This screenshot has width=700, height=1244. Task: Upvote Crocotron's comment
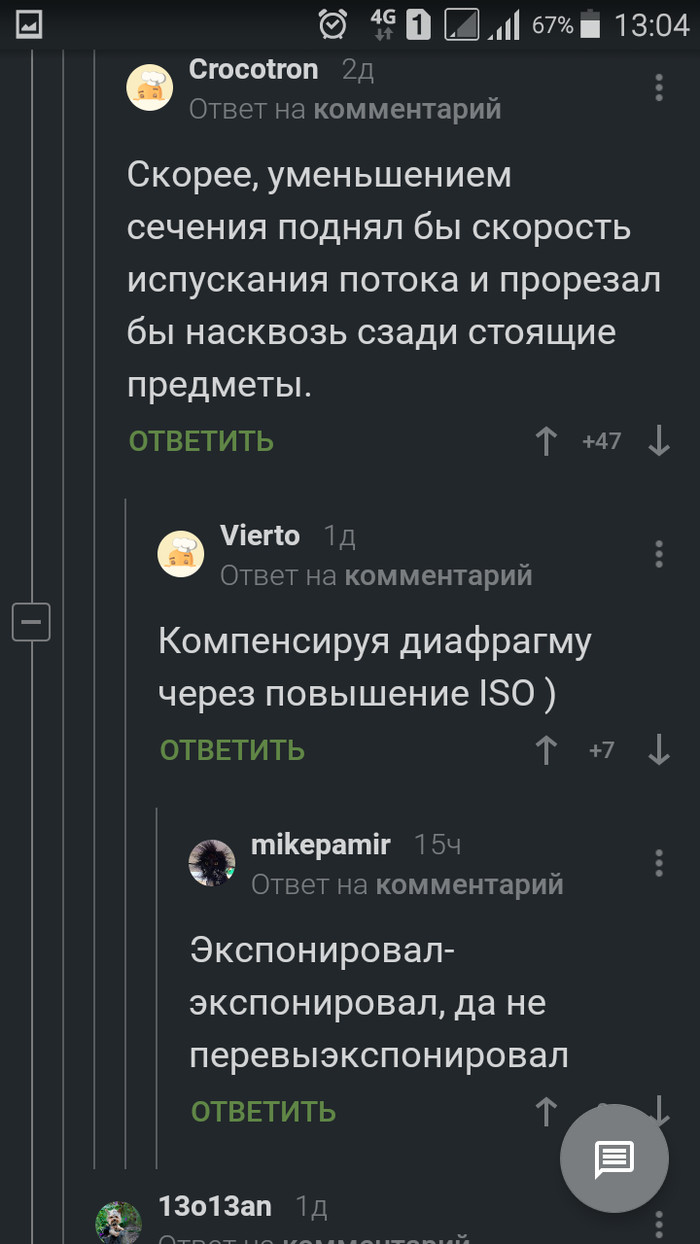[x=546, y=441]
